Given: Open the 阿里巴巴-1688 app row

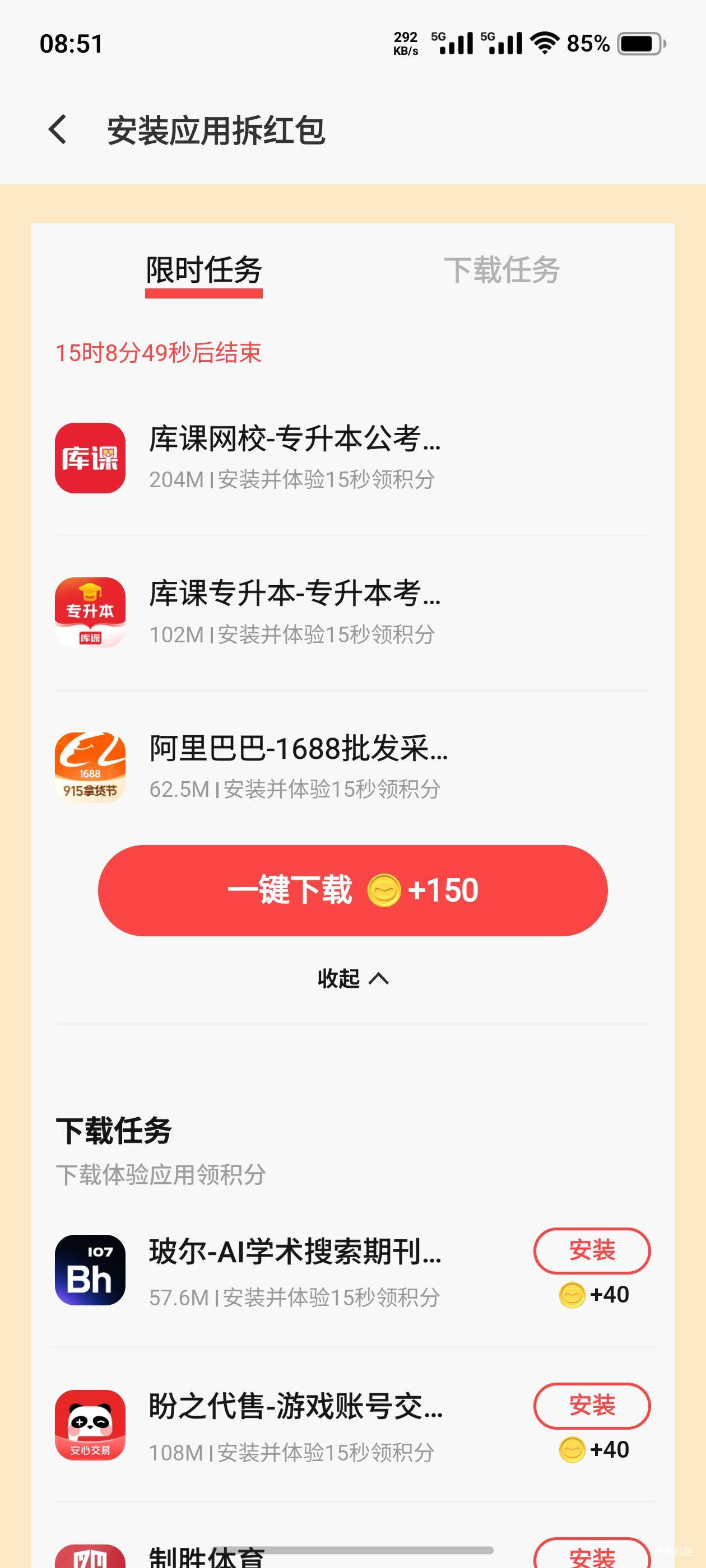Looking at the screenshot, I should pos(352,768).
